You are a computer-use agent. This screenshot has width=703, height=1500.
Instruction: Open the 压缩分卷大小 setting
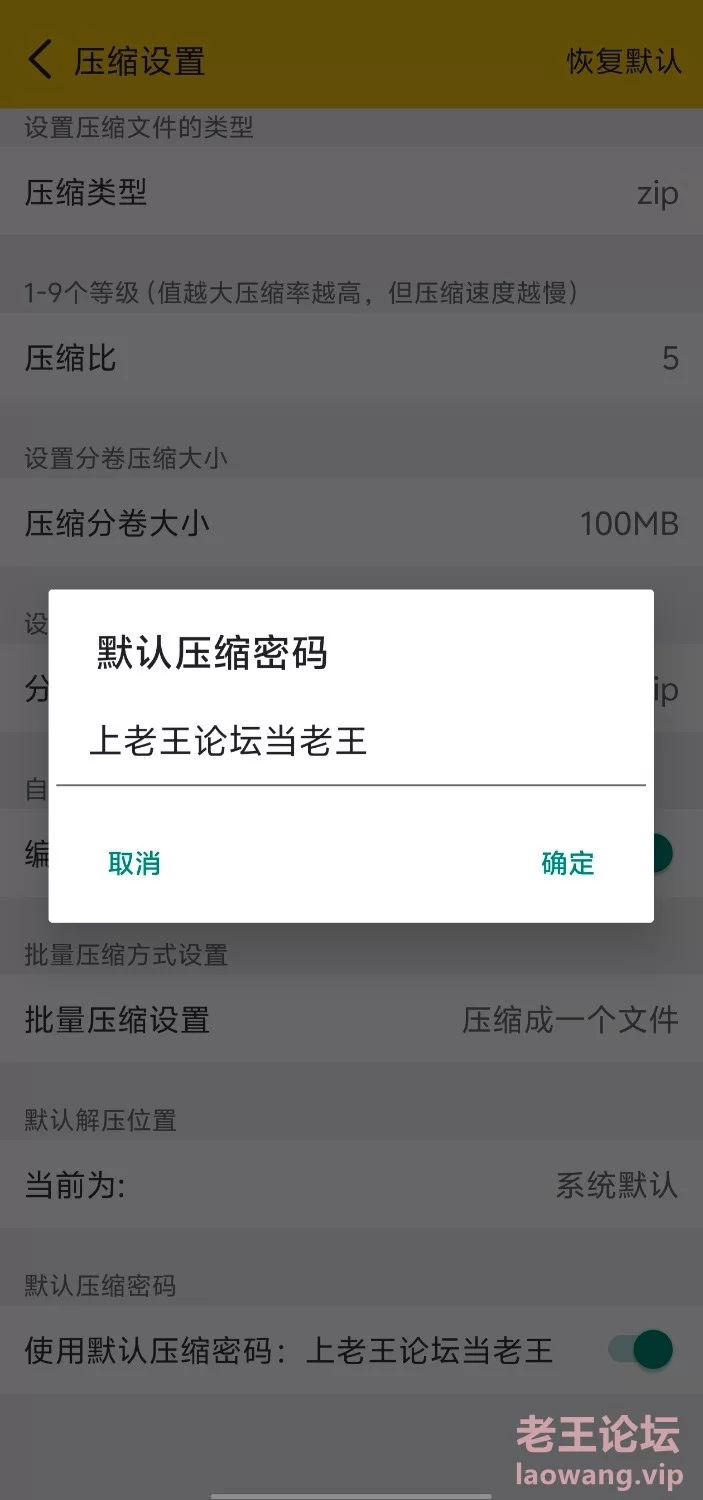coord(351,523)
